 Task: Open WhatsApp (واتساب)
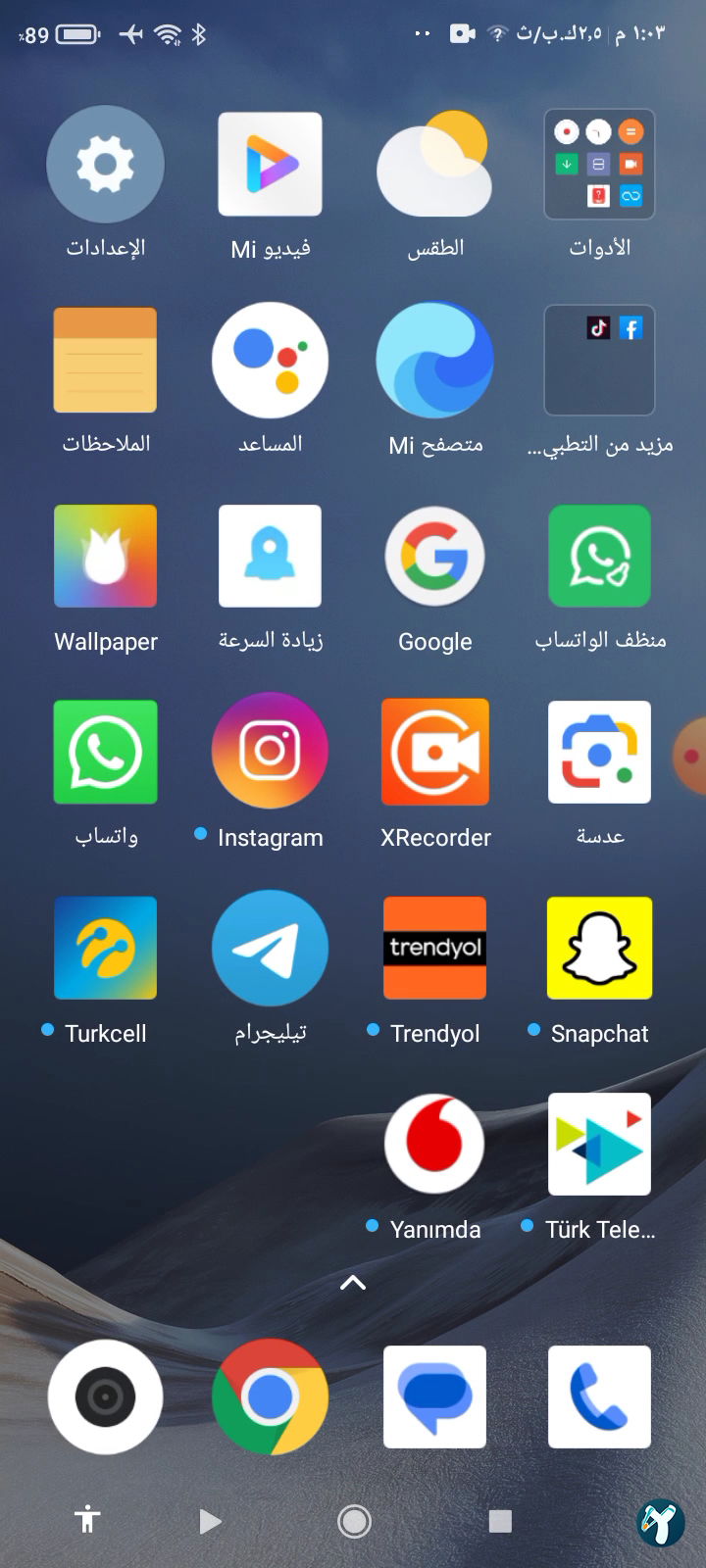pyautogui.click(x=105, y=752)
